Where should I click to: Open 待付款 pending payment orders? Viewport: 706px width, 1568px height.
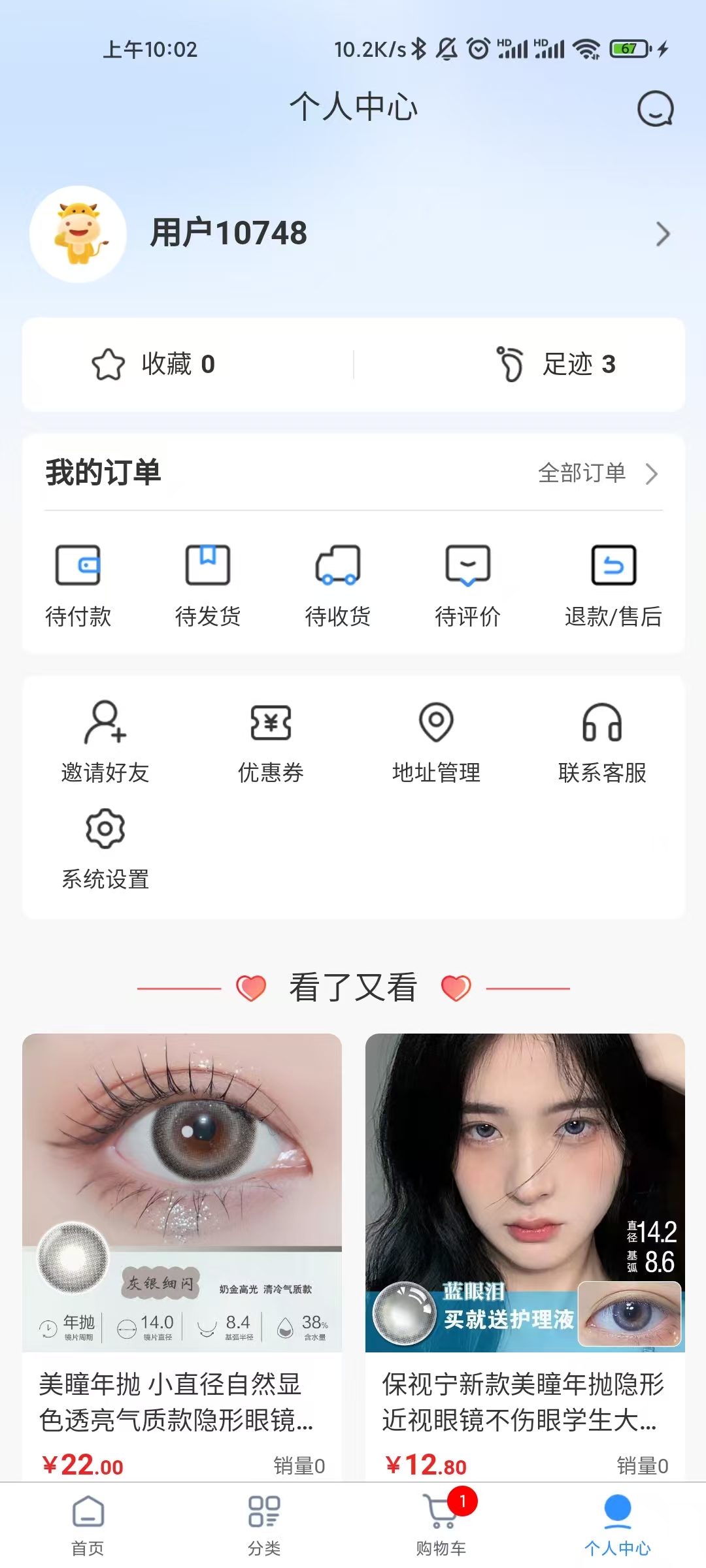[x=78, y=581]
